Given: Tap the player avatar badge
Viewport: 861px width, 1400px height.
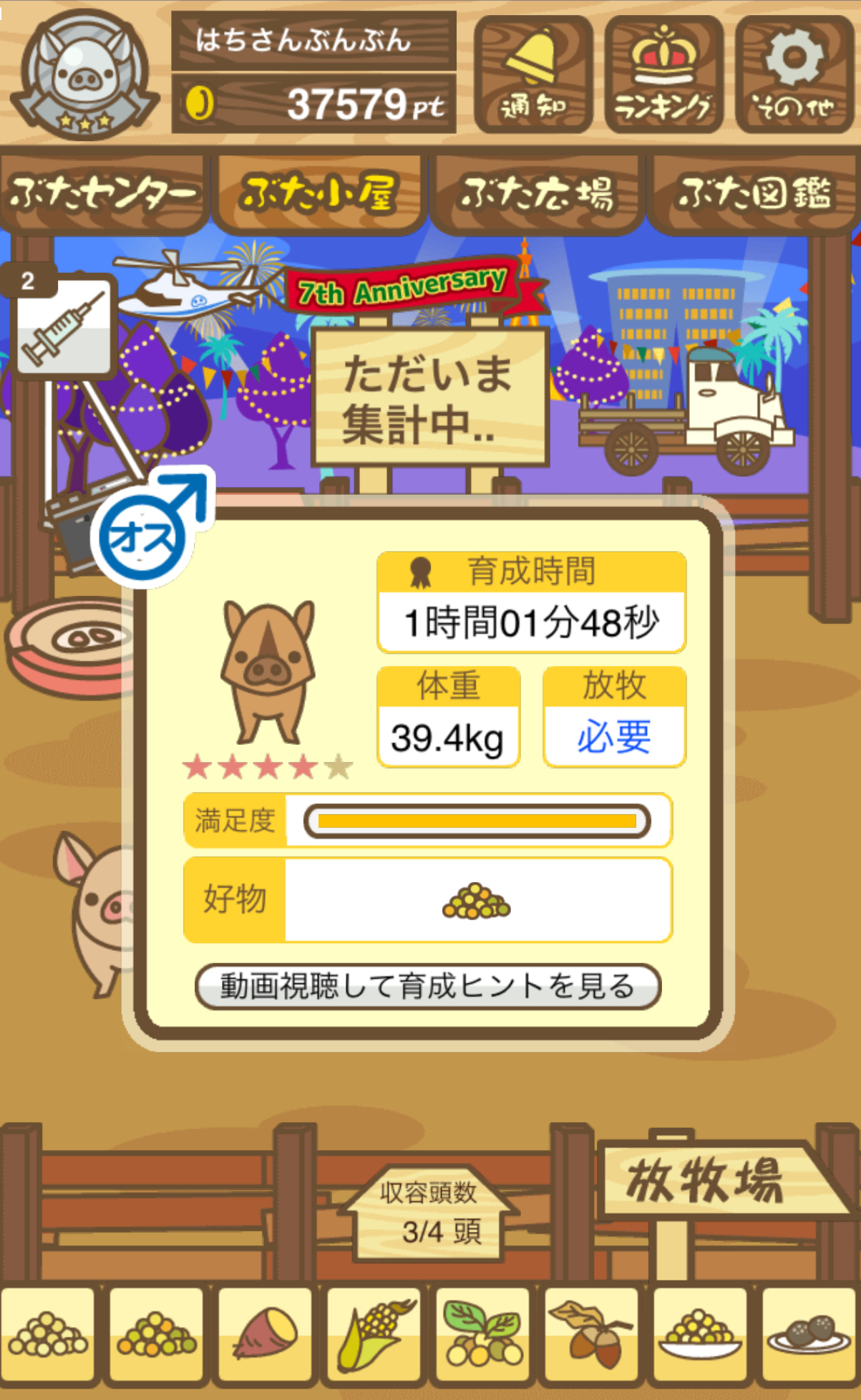Looking at the screenshot, I should (85, 74).
